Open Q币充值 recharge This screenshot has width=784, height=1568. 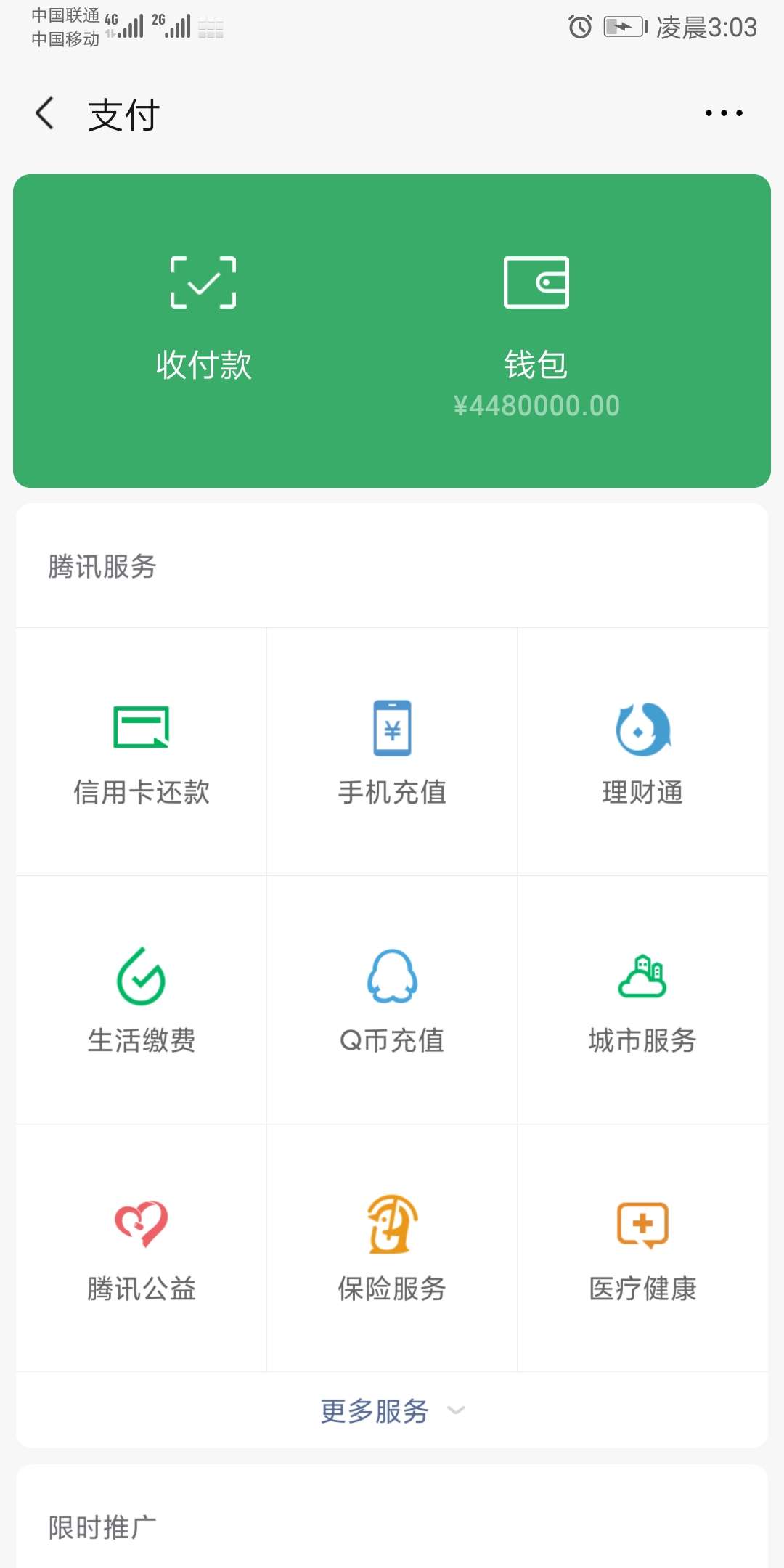[392, 1000]
